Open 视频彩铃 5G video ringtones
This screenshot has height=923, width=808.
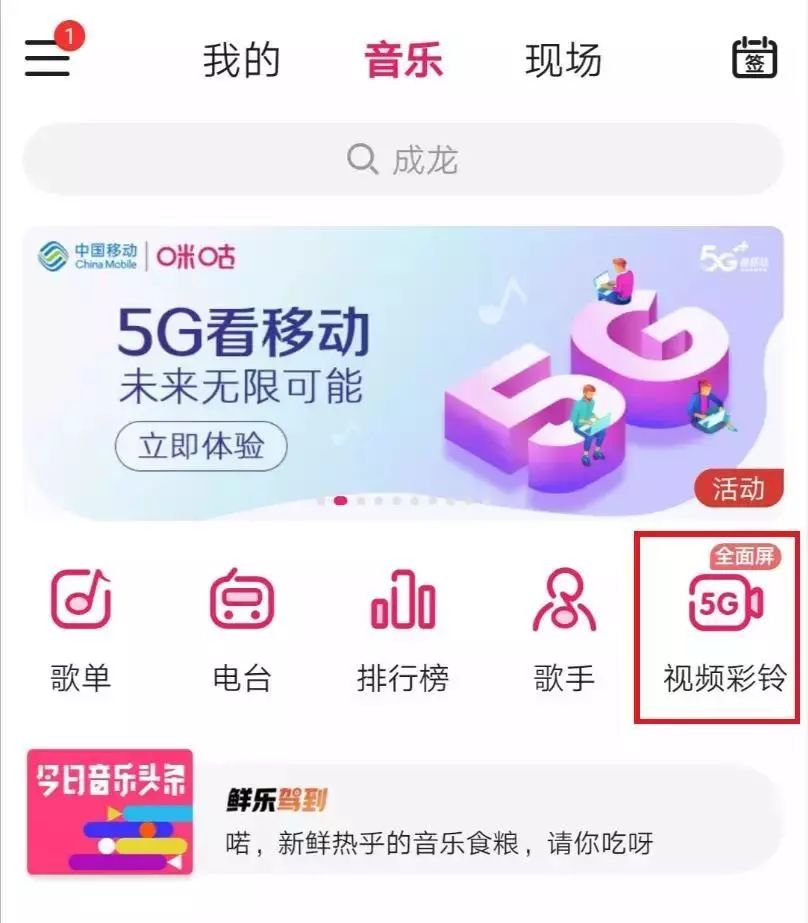(x=724, y=628)
